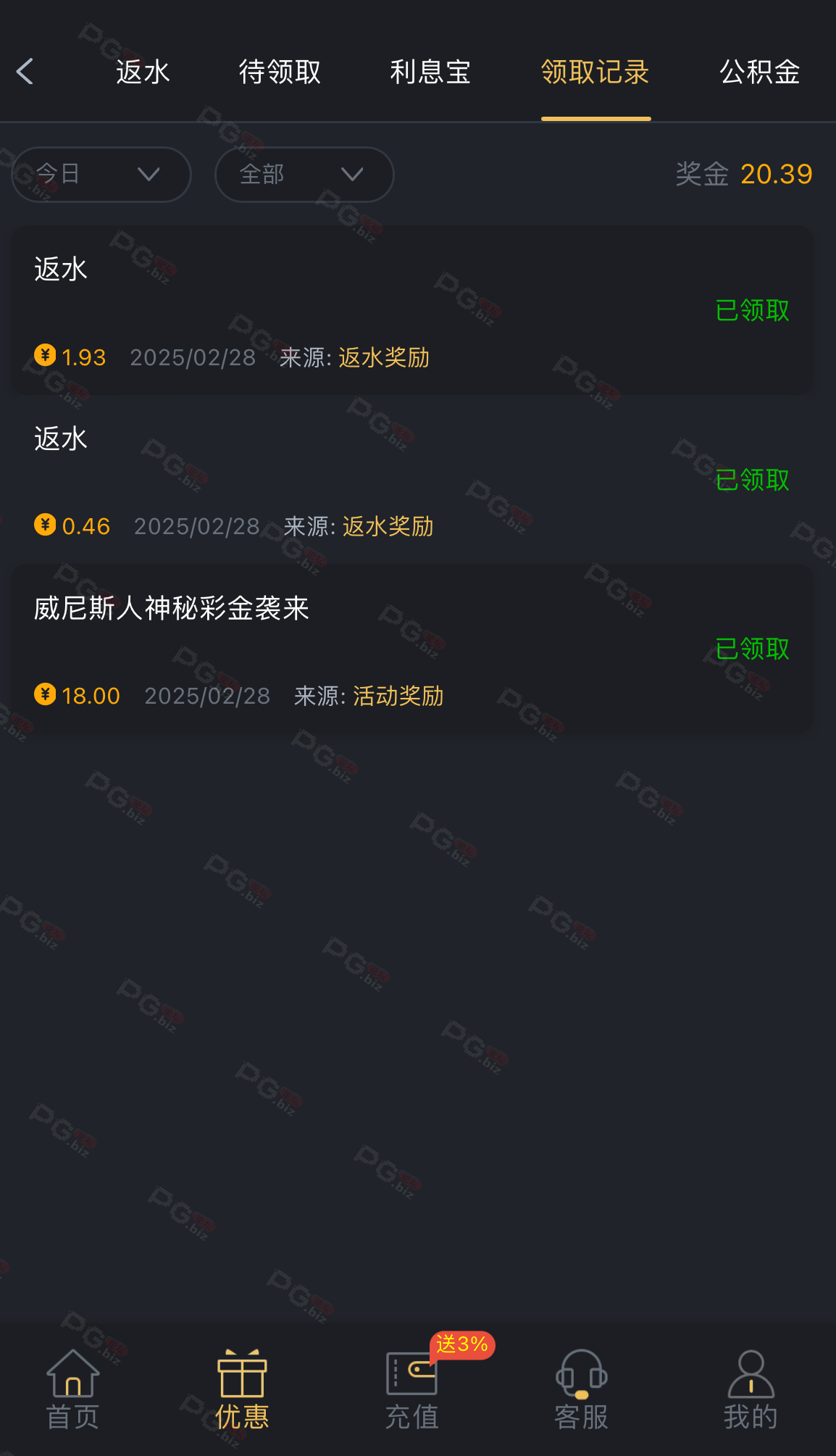Switch to the 利息宝 tab
836x1456 pixels.
coord(430,72)
